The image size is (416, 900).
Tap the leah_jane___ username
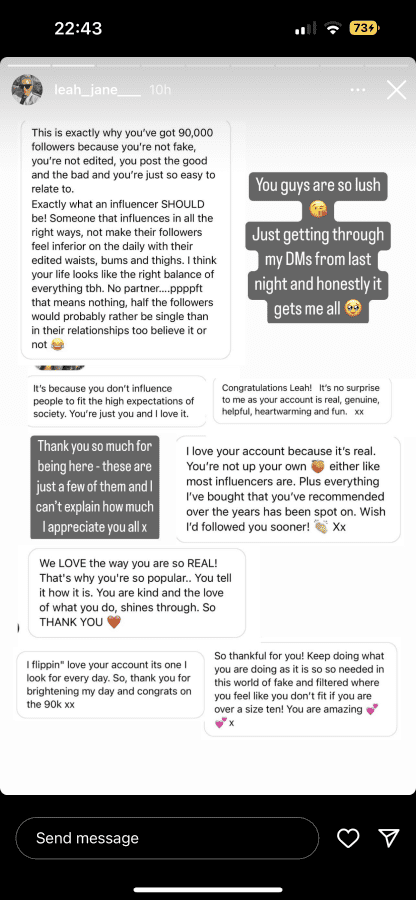coord(98,90)
